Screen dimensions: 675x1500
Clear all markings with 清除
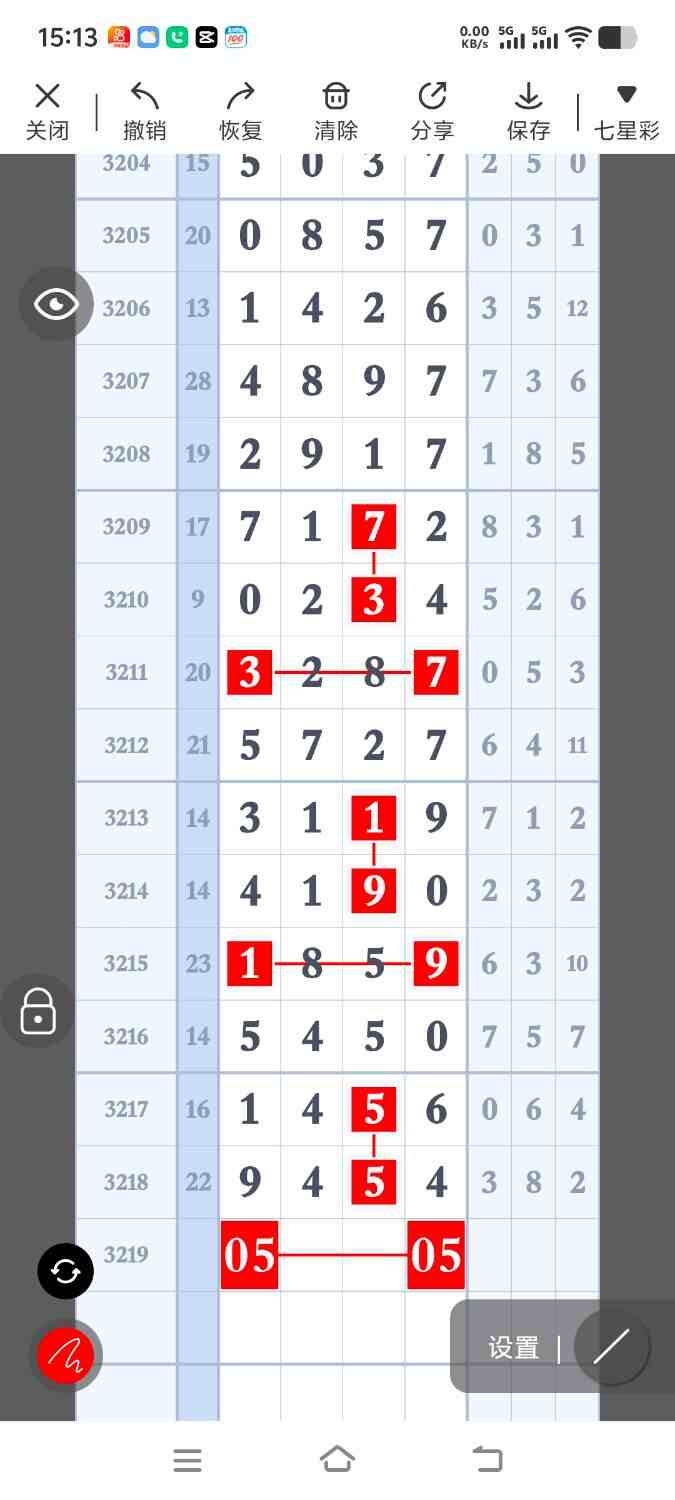click(x=336, y=110)
